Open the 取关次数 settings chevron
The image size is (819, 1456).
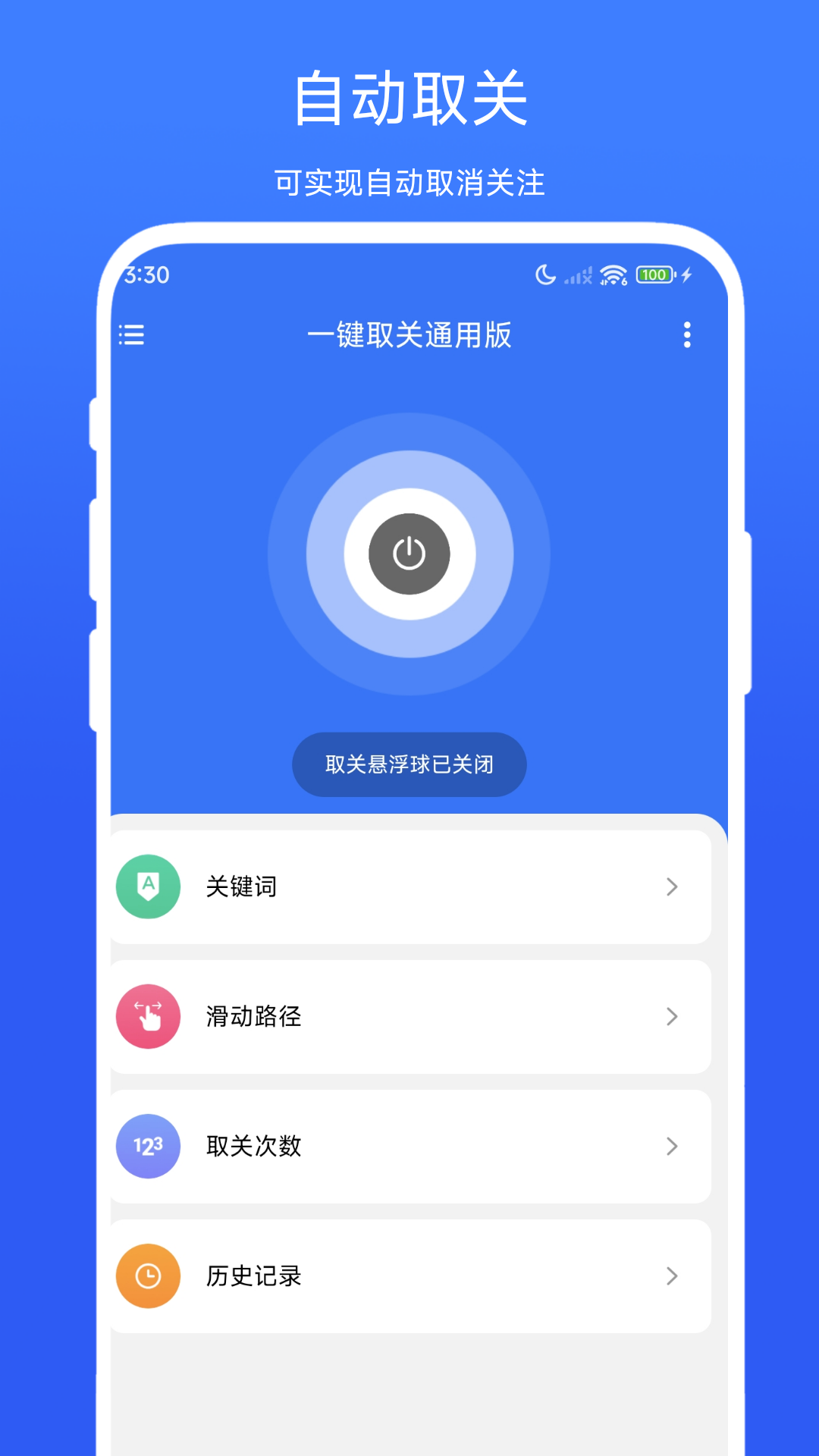pos(672,1147)
